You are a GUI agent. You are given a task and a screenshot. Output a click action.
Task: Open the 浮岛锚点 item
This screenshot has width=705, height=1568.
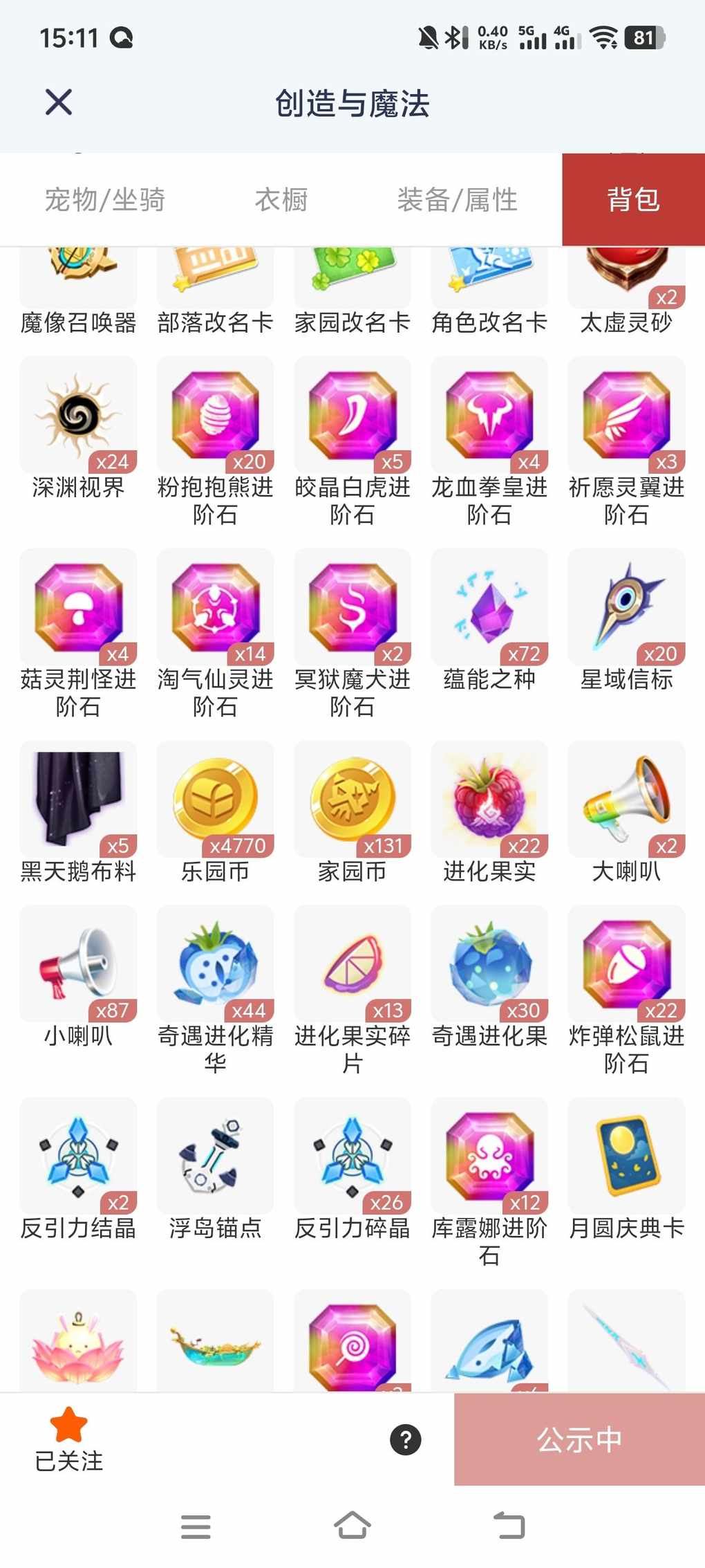coord(215,1157)
